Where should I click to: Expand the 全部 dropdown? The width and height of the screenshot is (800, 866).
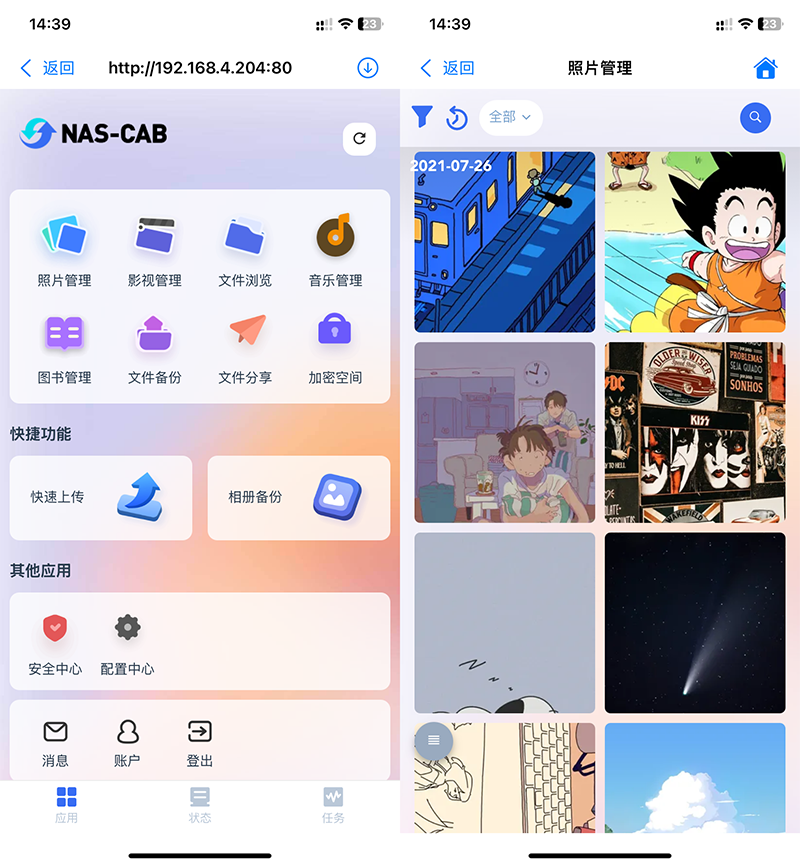pyautogui.click(x=510, y=117)
